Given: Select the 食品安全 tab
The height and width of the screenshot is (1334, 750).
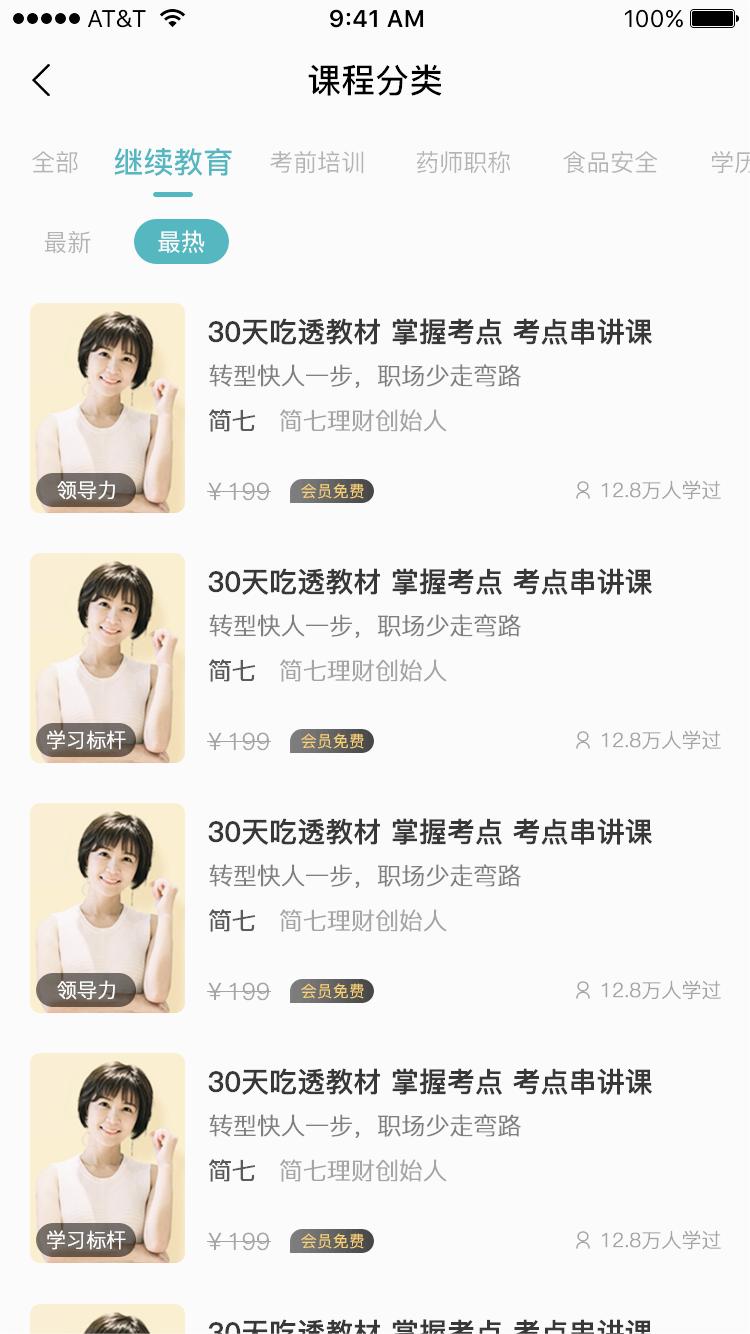Looking at the screenshot, I should [x=609, y=163].
